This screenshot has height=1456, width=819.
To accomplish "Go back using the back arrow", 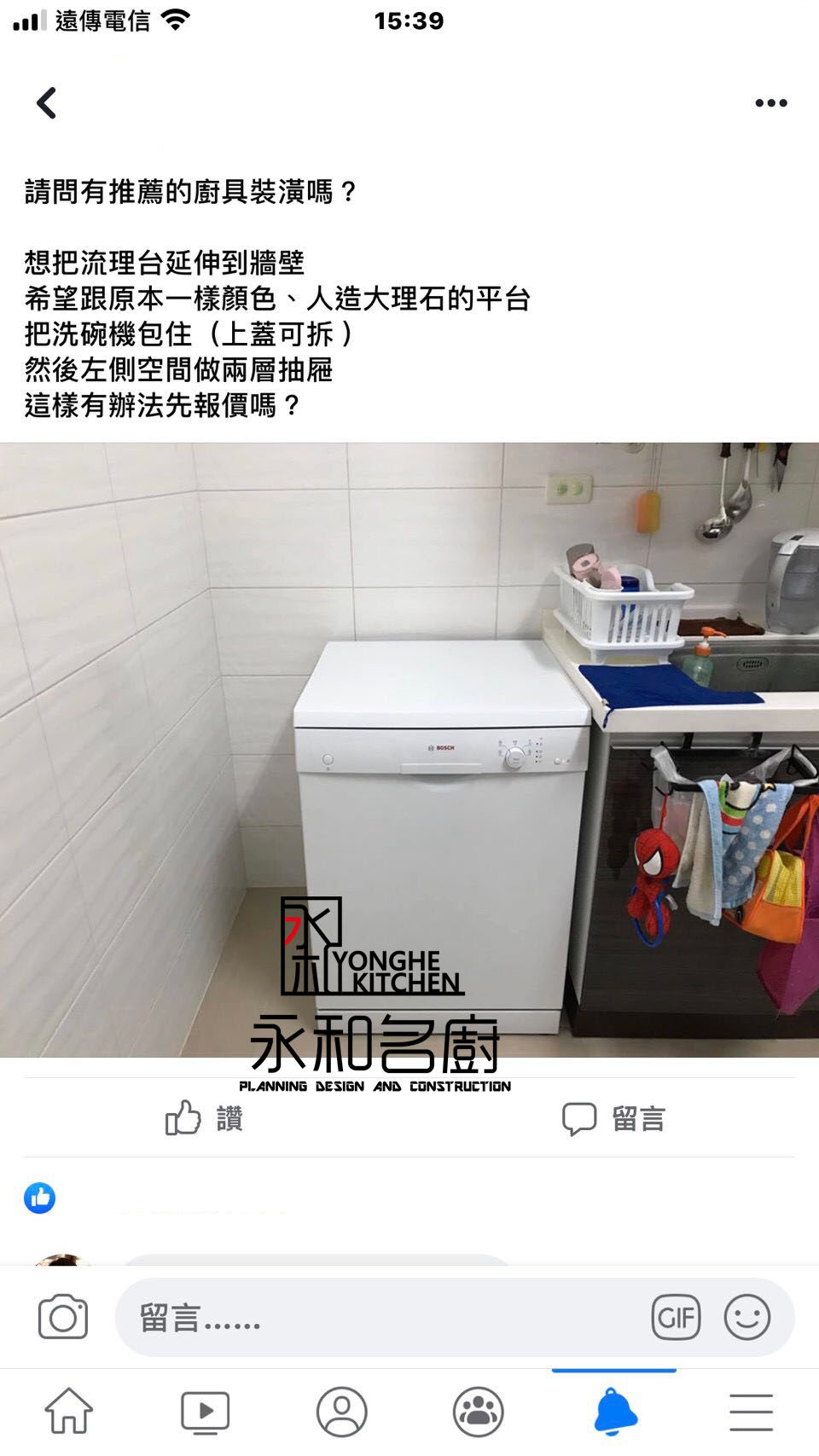I will pyautogui.click(x=47, y=103).
